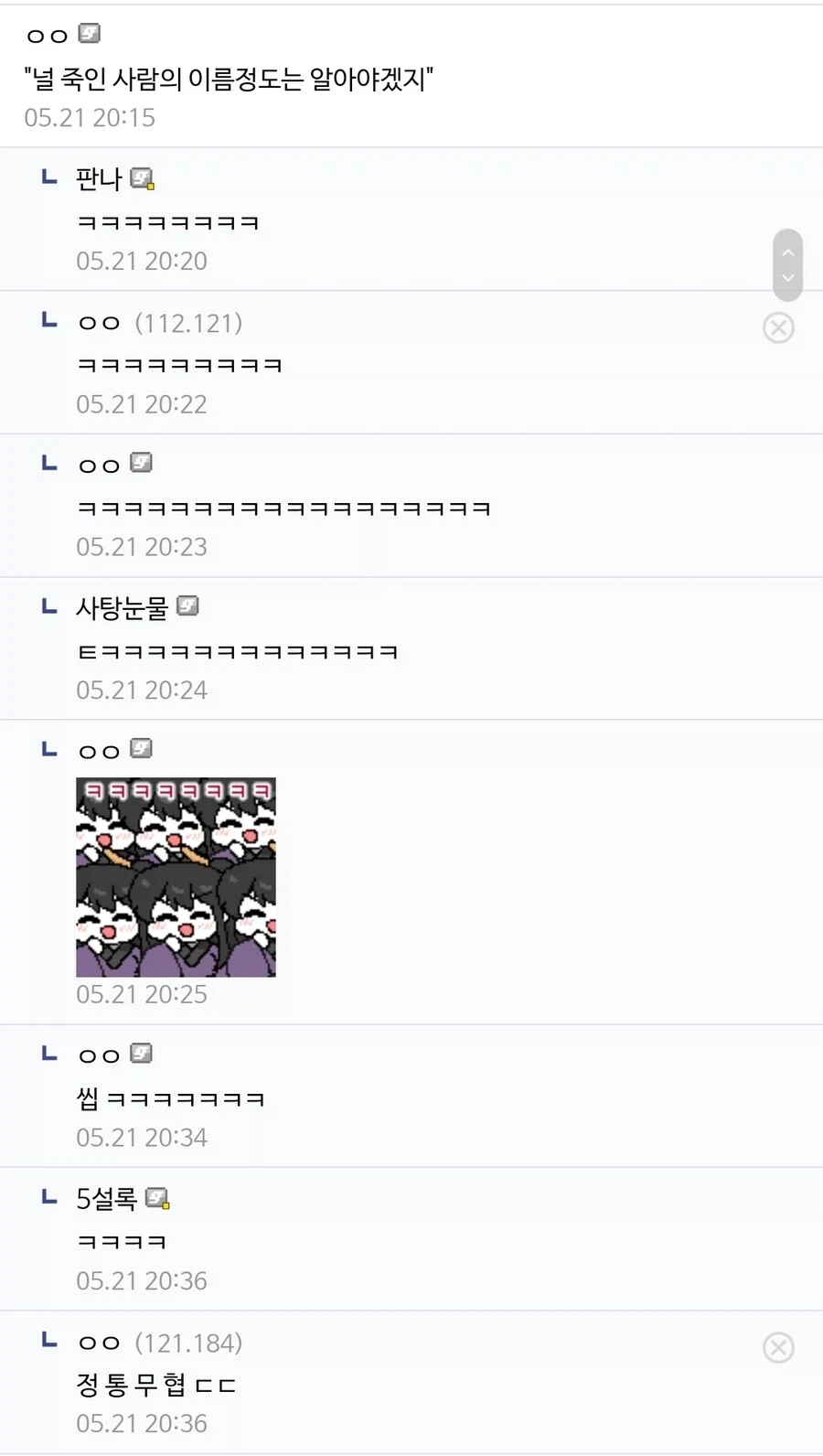This screenshot has width=823, height=1456.
Task: Click the 정통무협 ㄷㄷ comment text
Action: [155, 1385]
